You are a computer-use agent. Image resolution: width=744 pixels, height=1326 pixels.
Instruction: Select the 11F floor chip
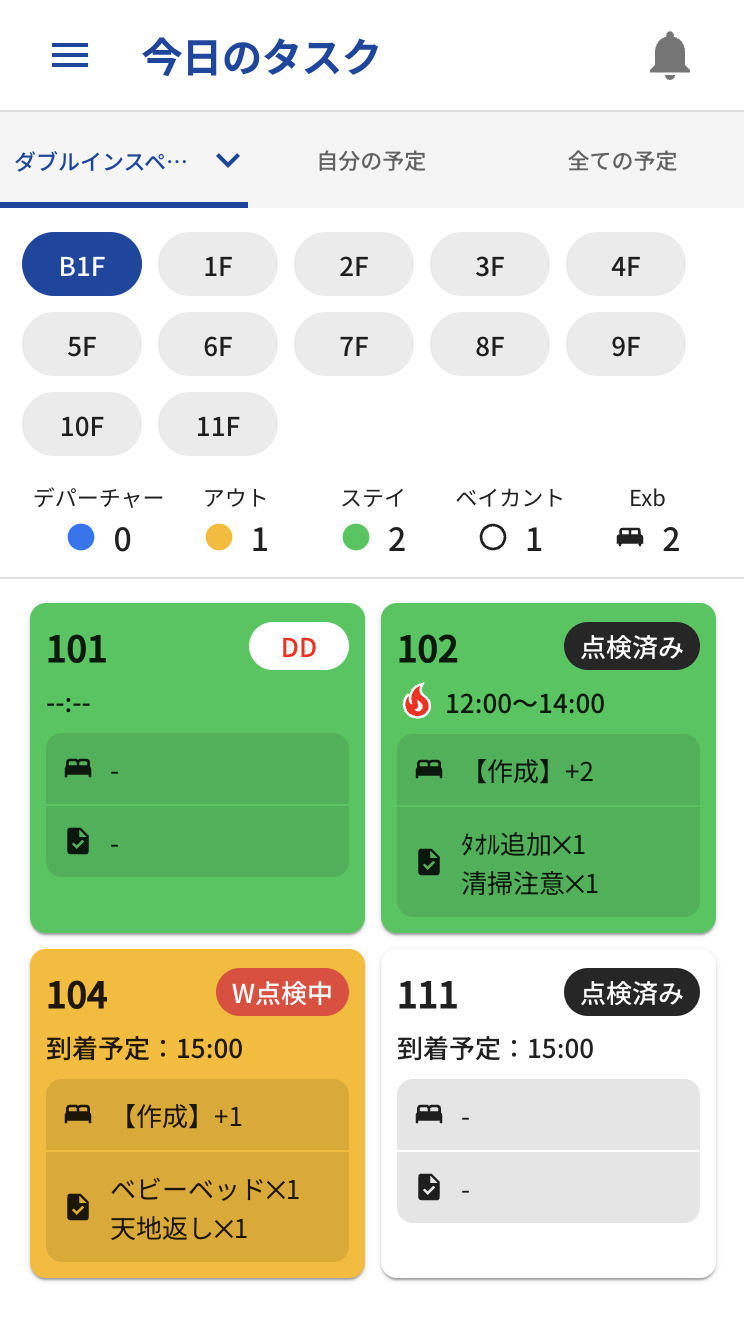click(x=218, y=425)
